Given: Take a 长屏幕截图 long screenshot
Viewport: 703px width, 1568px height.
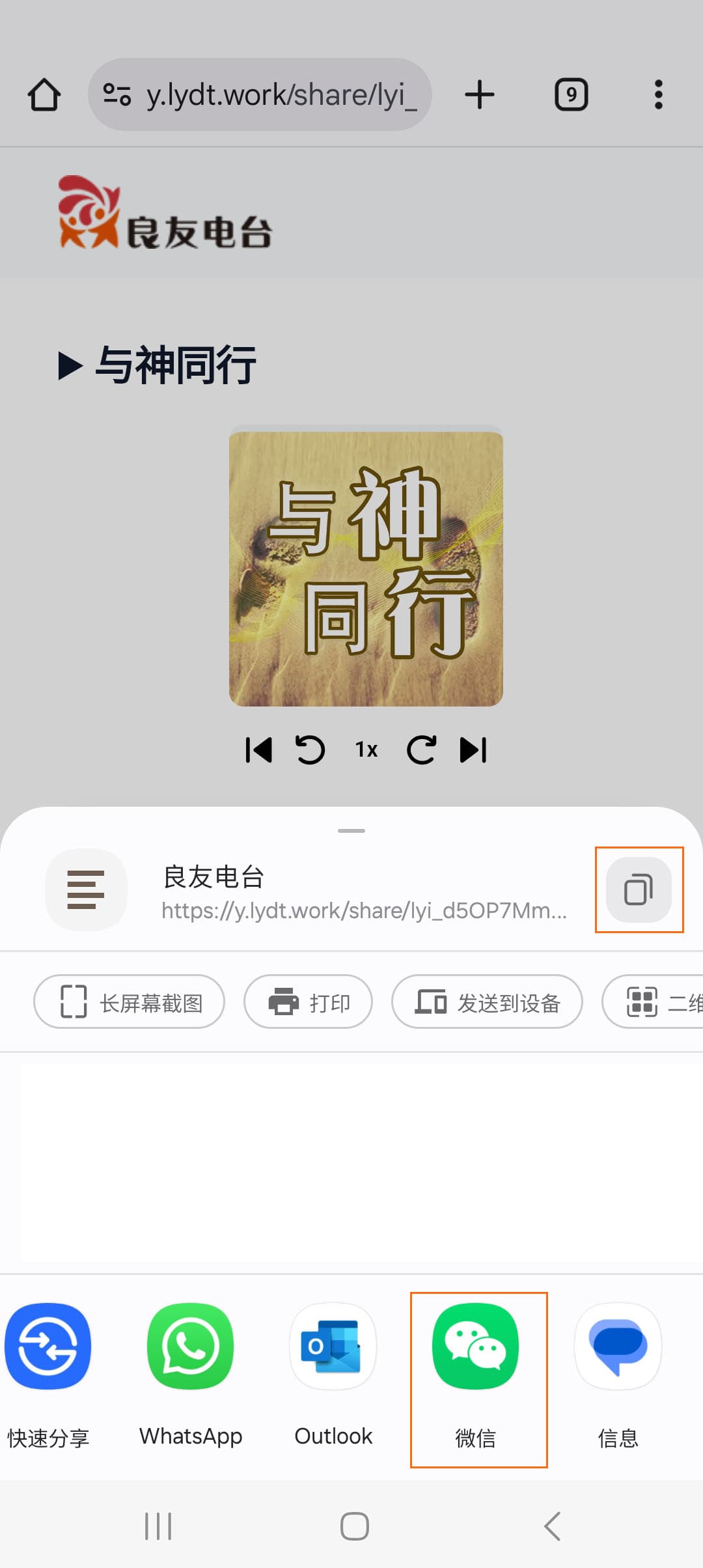Looking at the screenshot, I should click(x=130, y=1001).
